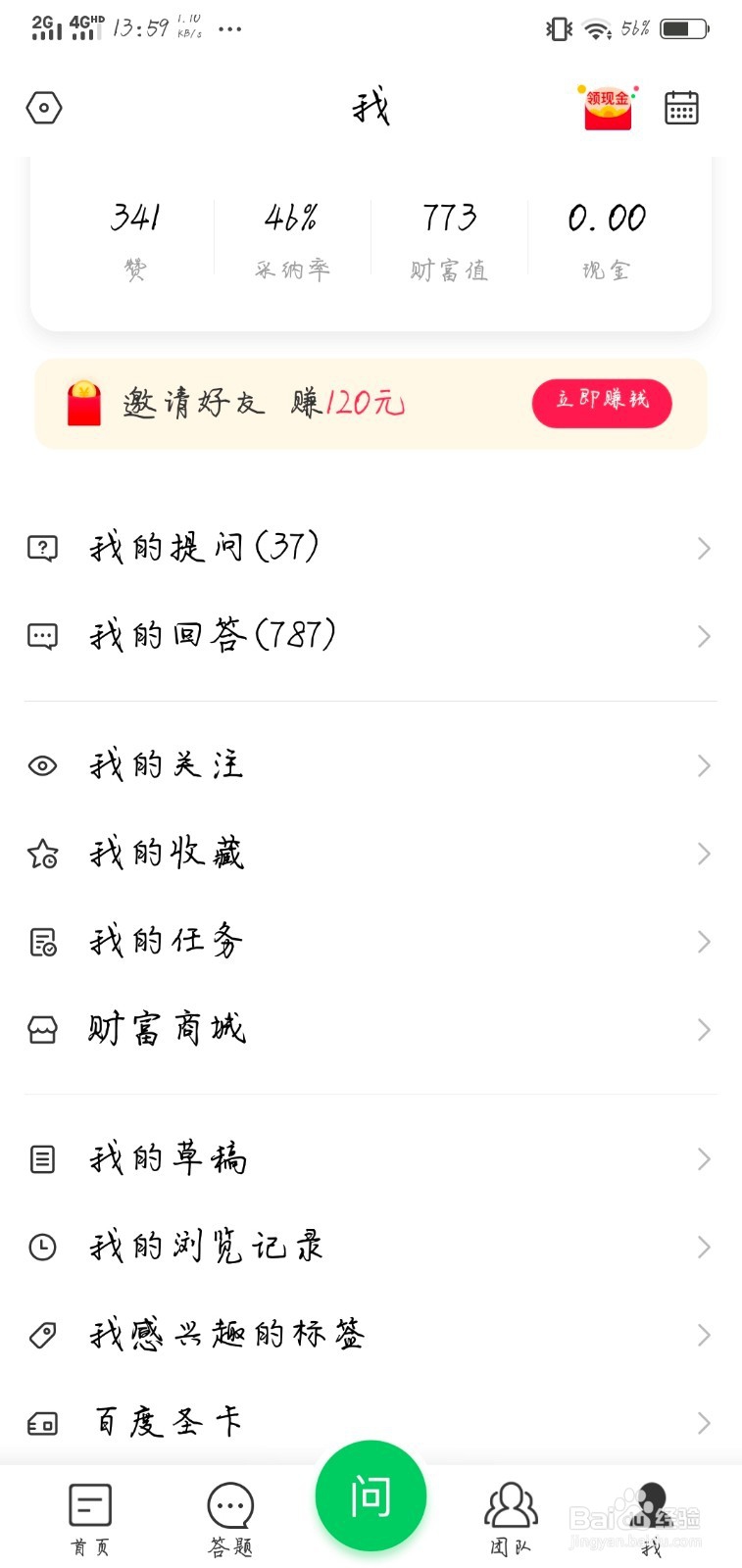
Task: Open the settings hexagon icon
Action: (44, 108)
